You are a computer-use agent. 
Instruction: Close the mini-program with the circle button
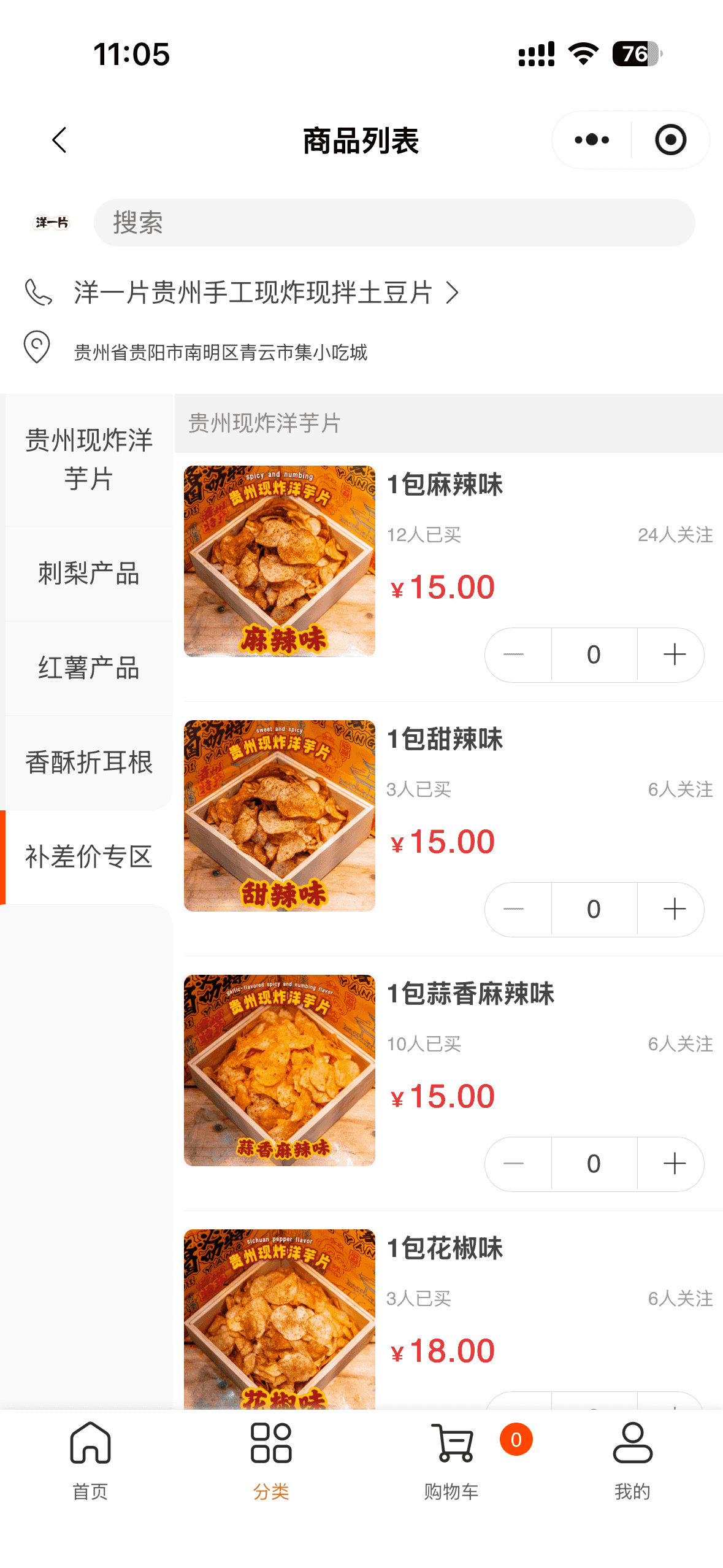[x=670, y=140]
